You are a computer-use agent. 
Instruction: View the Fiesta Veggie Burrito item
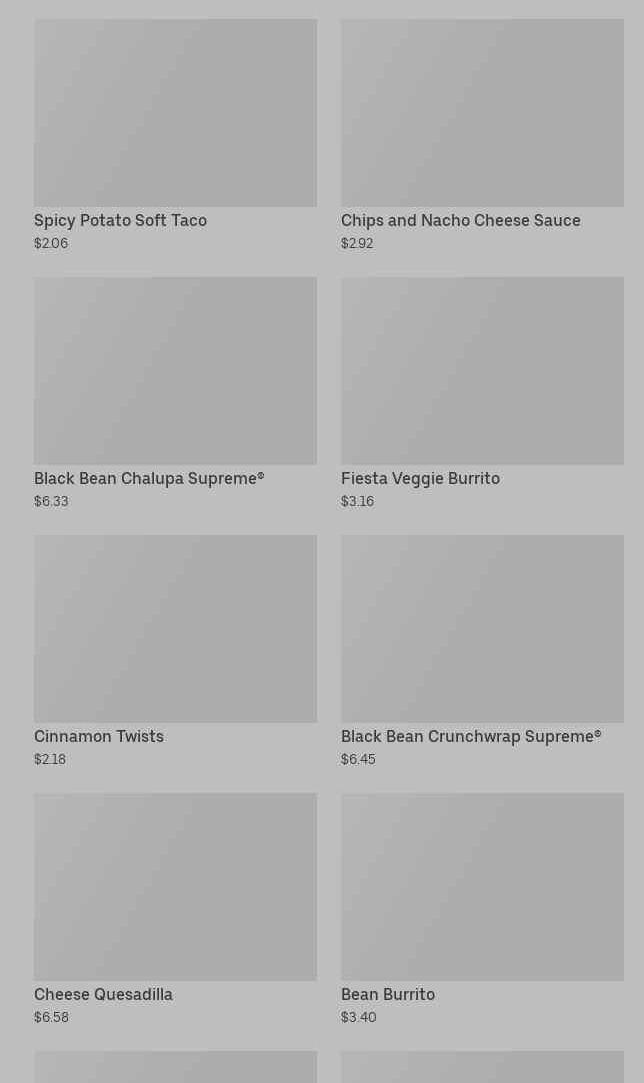click(482, 393)
